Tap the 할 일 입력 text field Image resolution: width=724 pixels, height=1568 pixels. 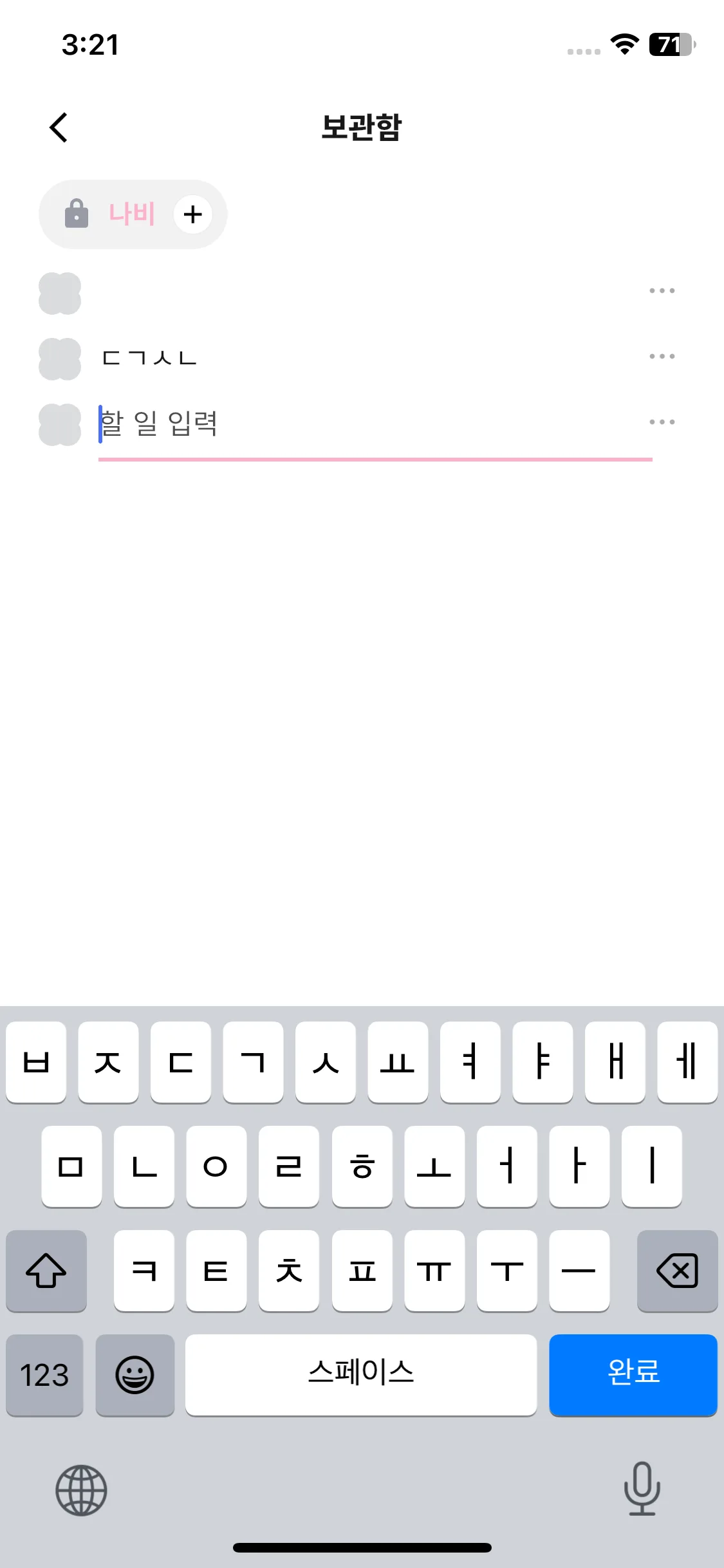[x=373, y=424]
